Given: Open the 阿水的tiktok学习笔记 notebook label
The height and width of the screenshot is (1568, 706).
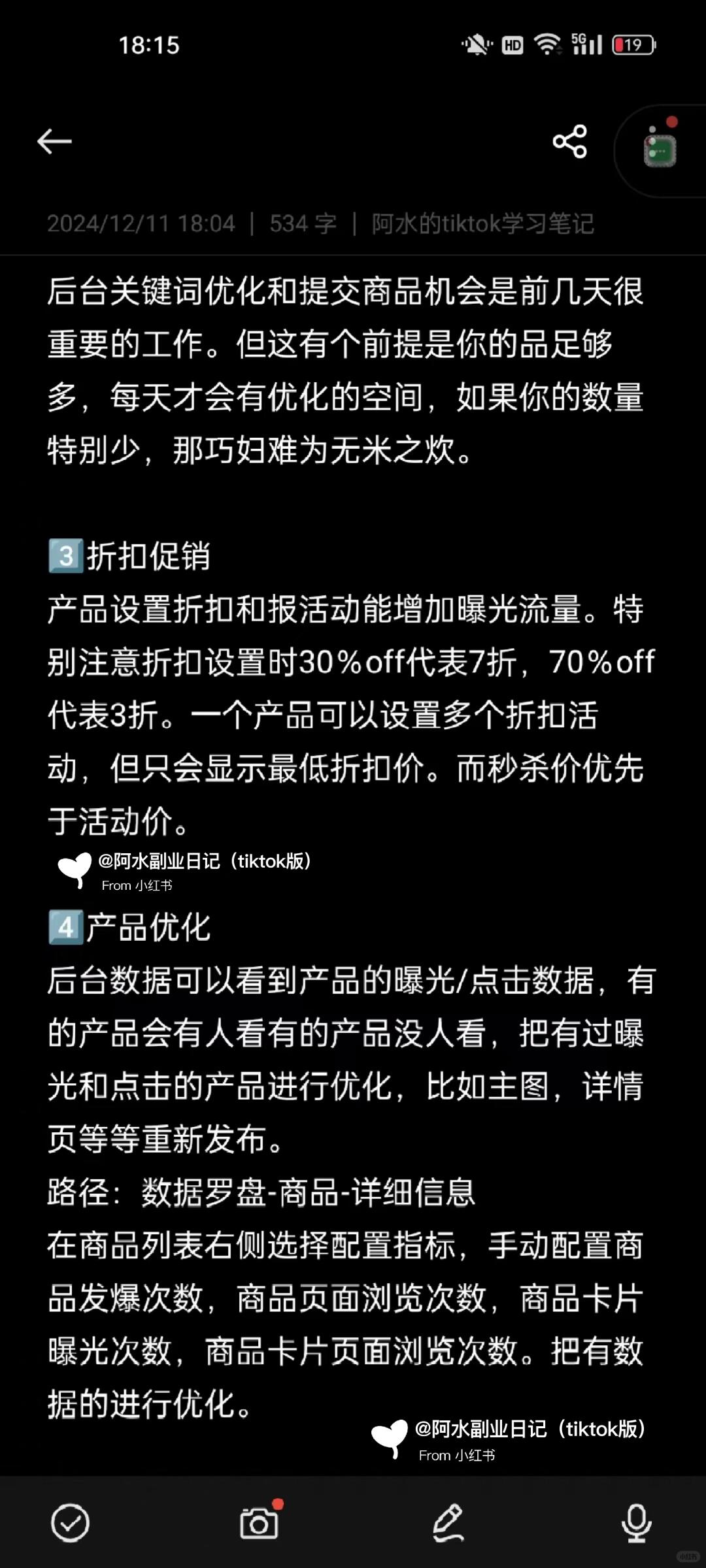Looking at the screenshot, I should pos(482,223).
